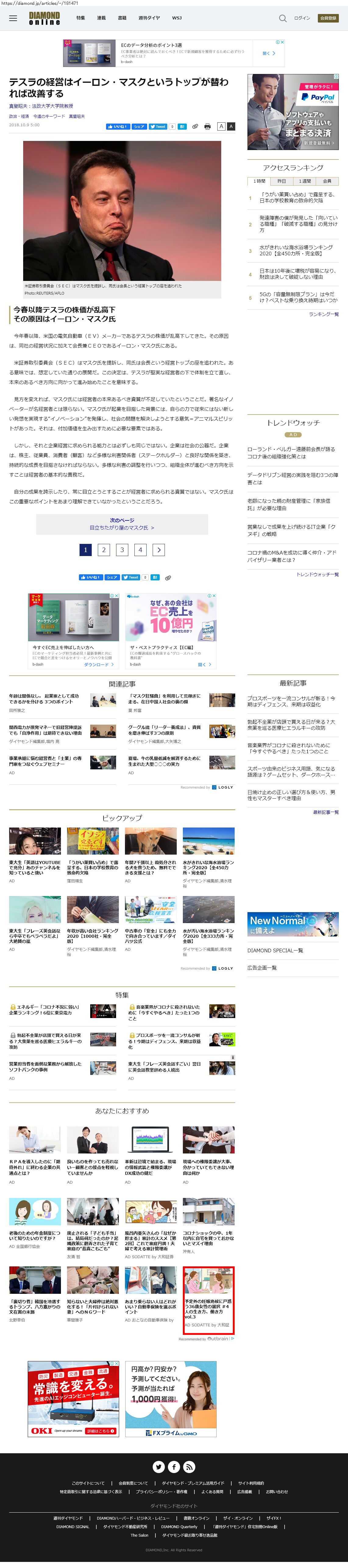
Task: Switch ranking to the 昨日 tab
Action: pos(282,181)
